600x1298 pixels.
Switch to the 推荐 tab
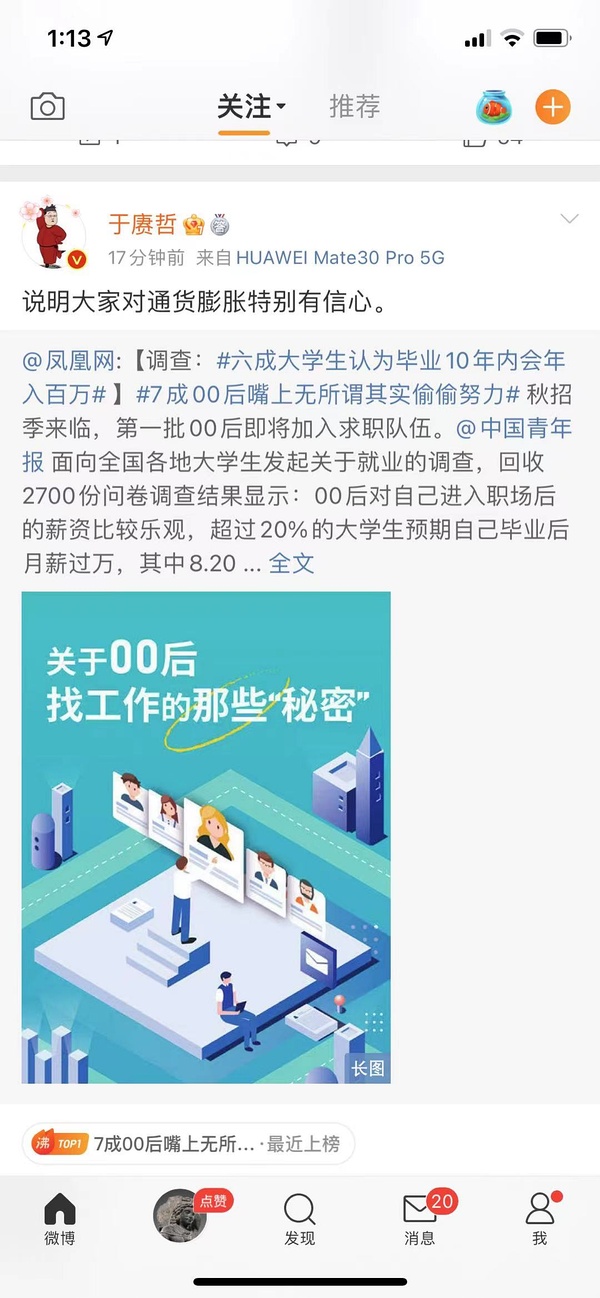354,106
